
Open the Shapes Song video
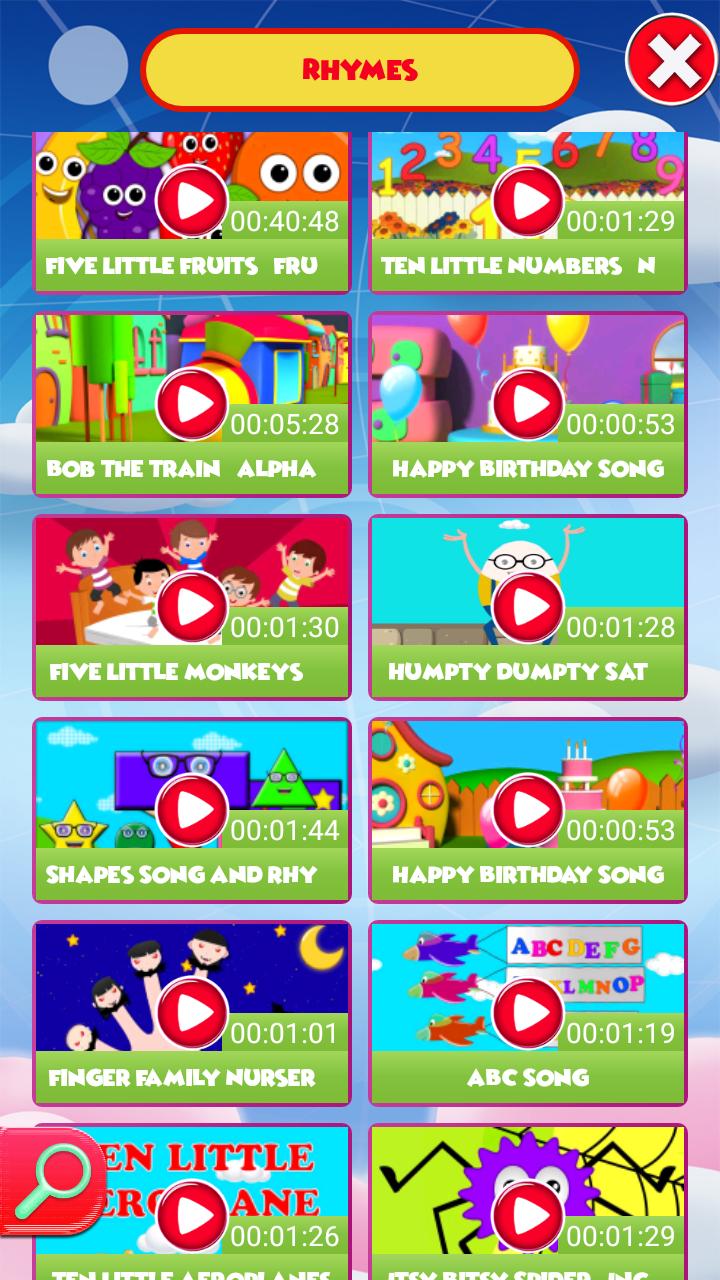192,810
